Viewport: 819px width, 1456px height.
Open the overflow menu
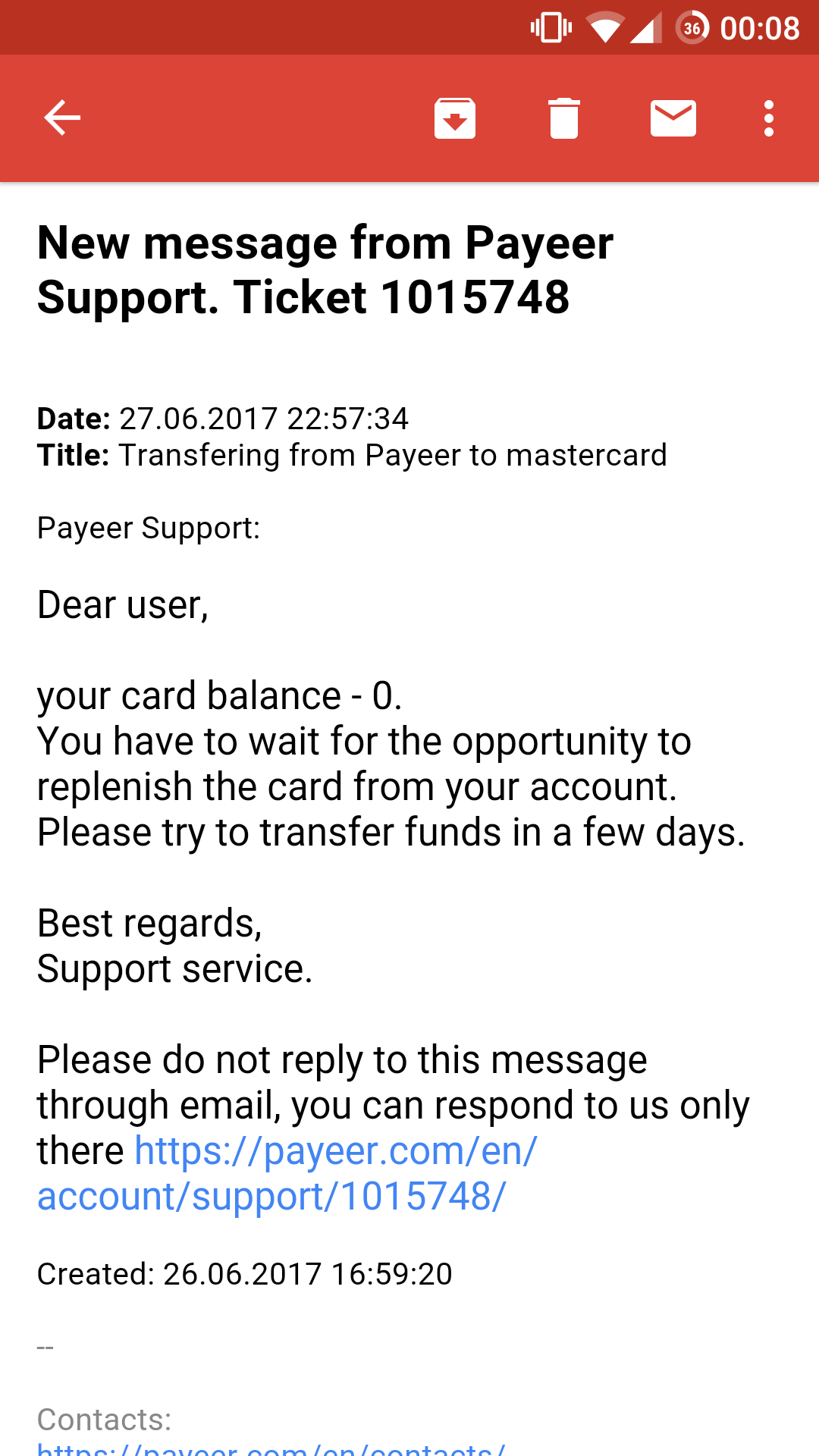(769, 118)
